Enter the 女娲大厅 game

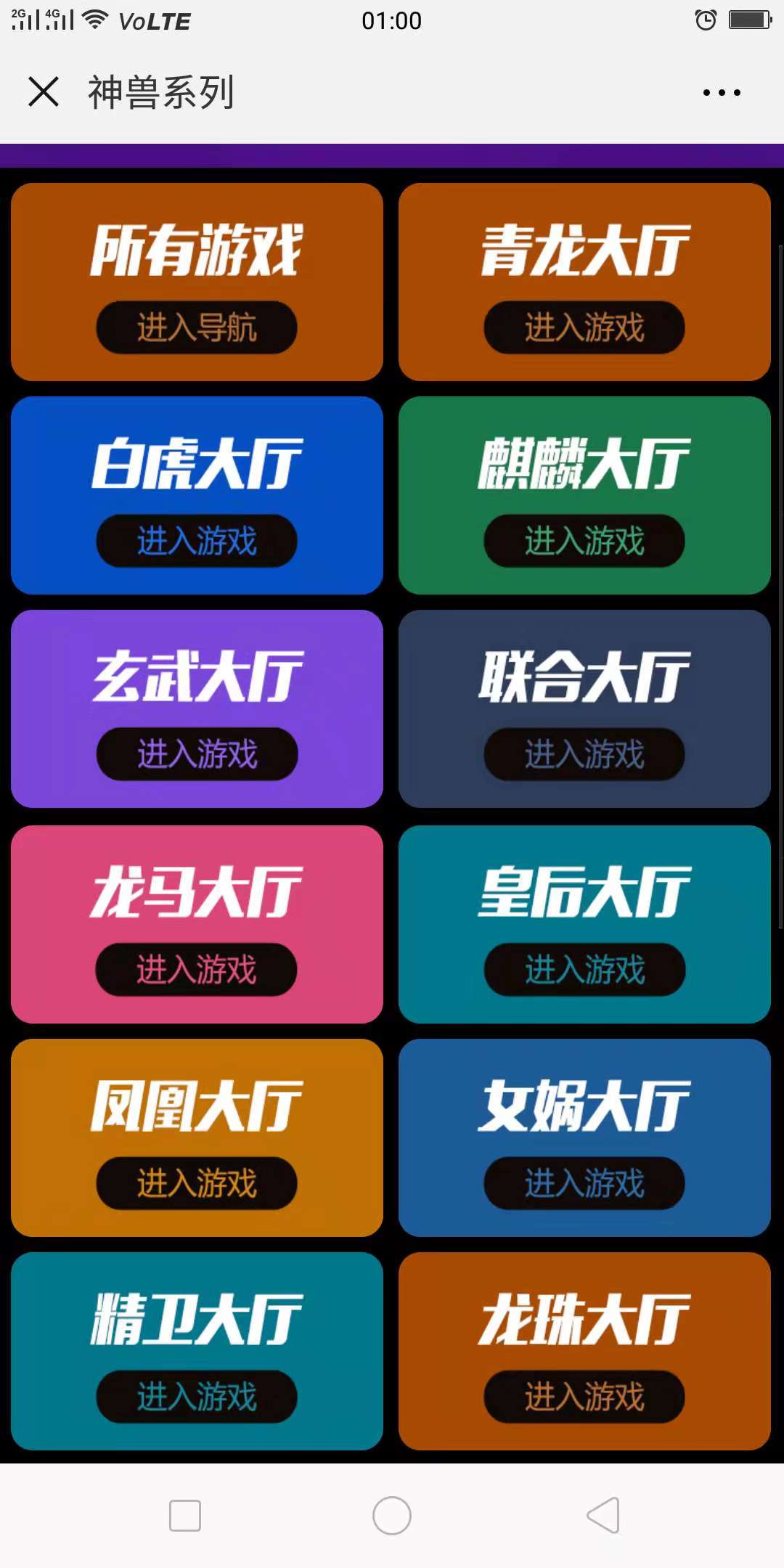point(584,1183)
